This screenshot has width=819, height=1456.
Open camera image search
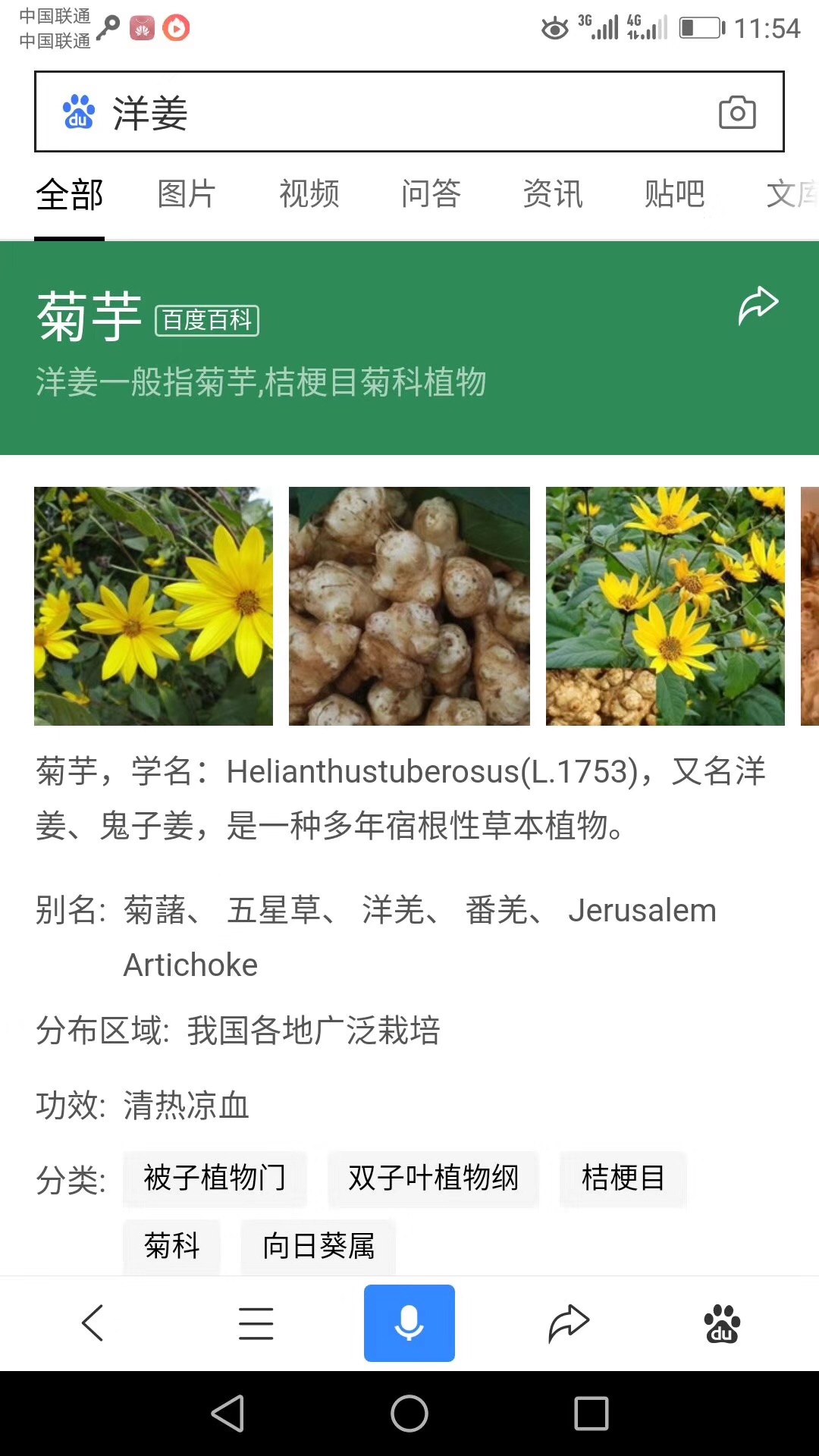tap(737, 112)
